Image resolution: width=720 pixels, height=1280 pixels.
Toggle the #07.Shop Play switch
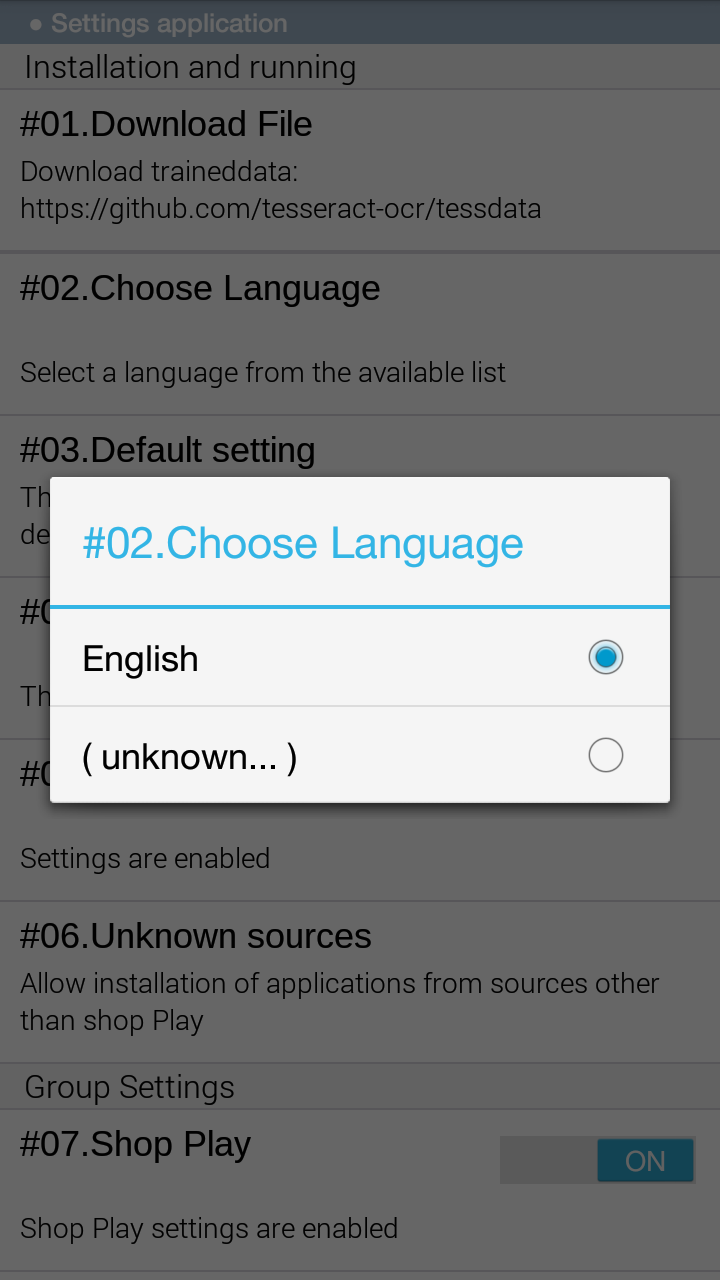597,1160
